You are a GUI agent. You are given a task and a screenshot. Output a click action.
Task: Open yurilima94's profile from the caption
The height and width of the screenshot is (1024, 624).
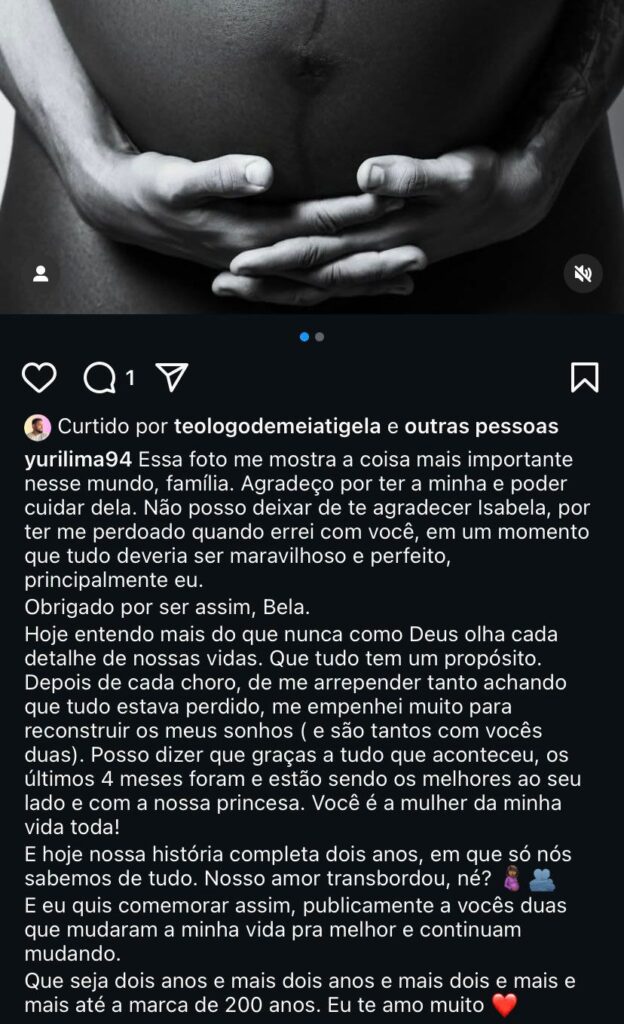pyautogui.click(x=77, y=458)
